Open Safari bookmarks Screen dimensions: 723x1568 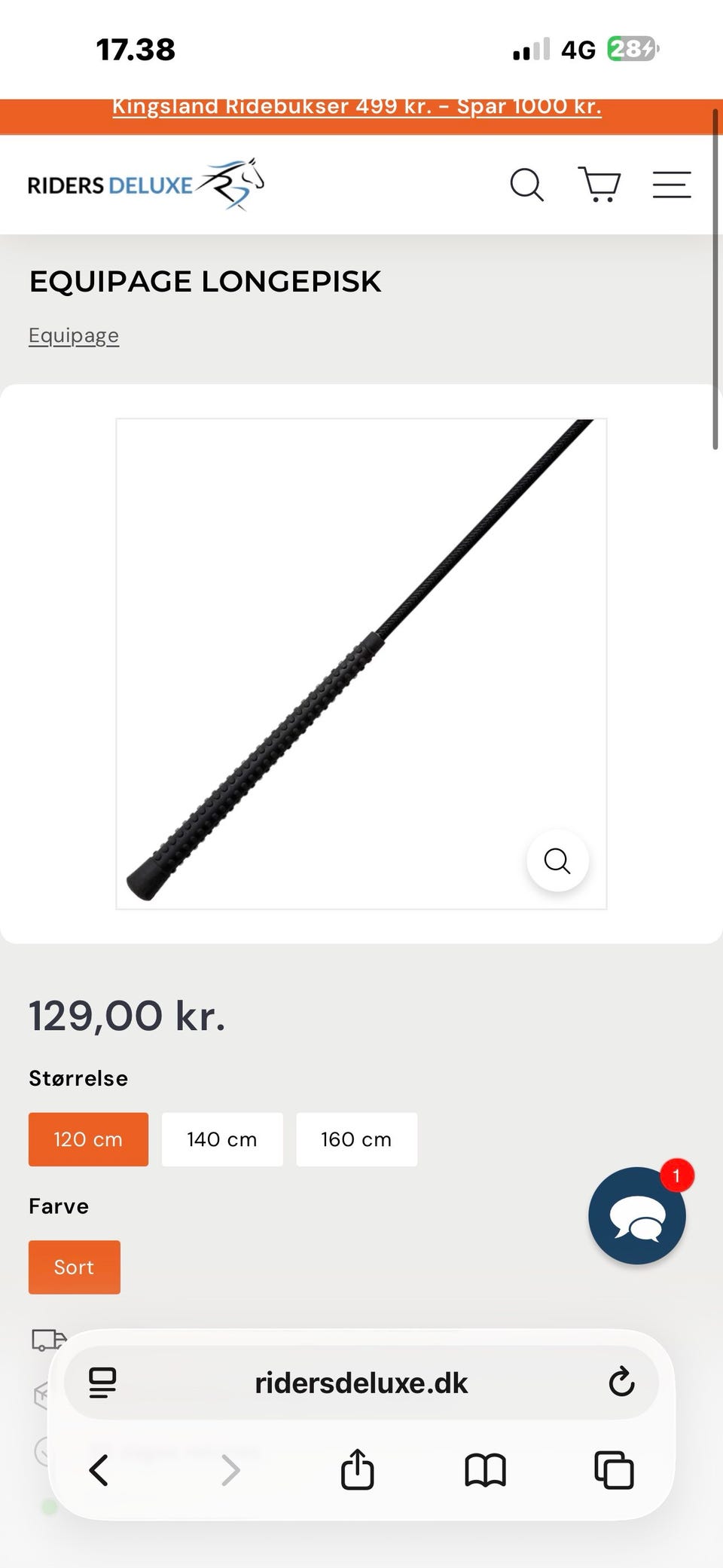point(486,1470)
